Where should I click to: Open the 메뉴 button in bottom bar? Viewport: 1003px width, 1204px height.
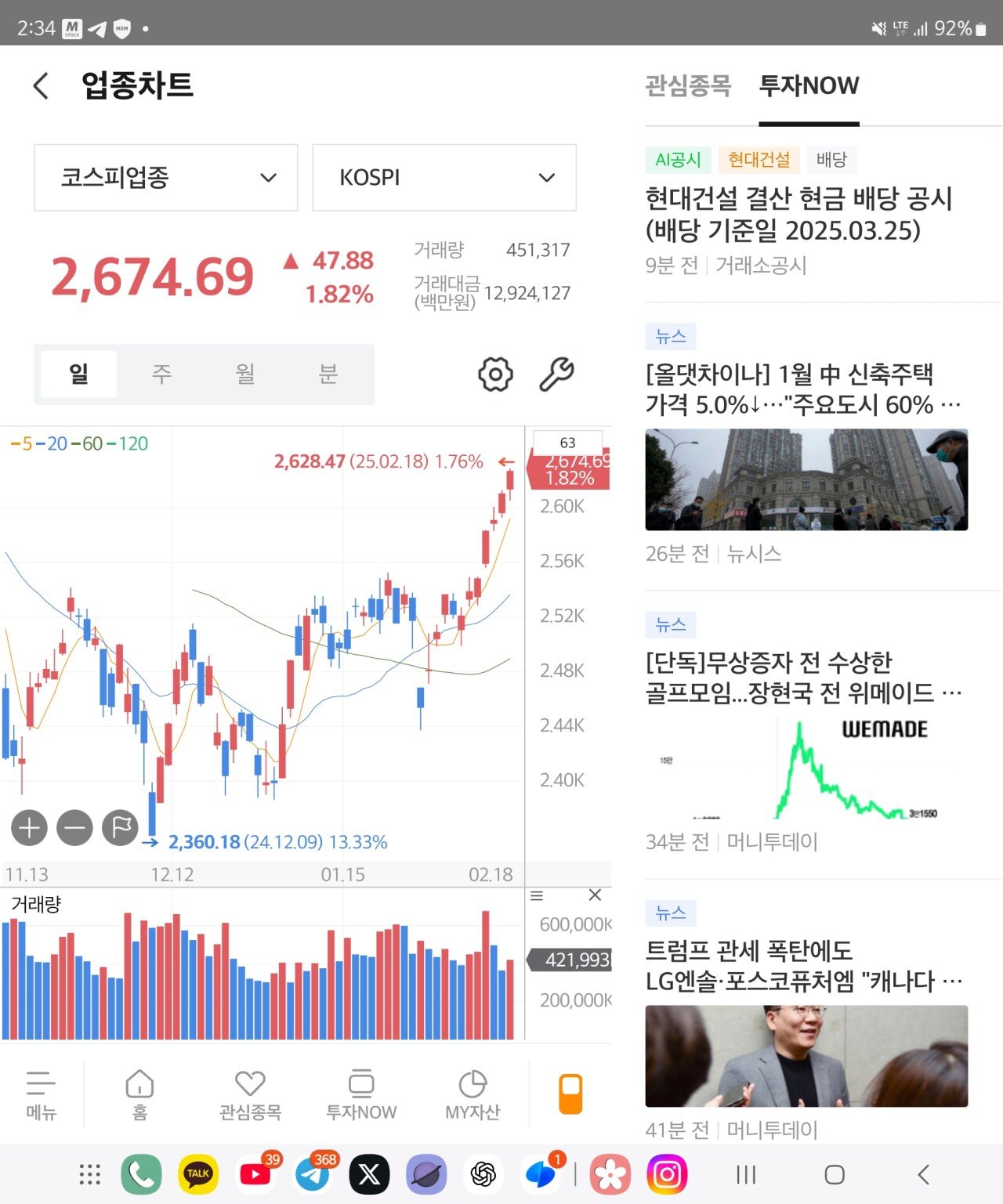[x=41, y=1094]
